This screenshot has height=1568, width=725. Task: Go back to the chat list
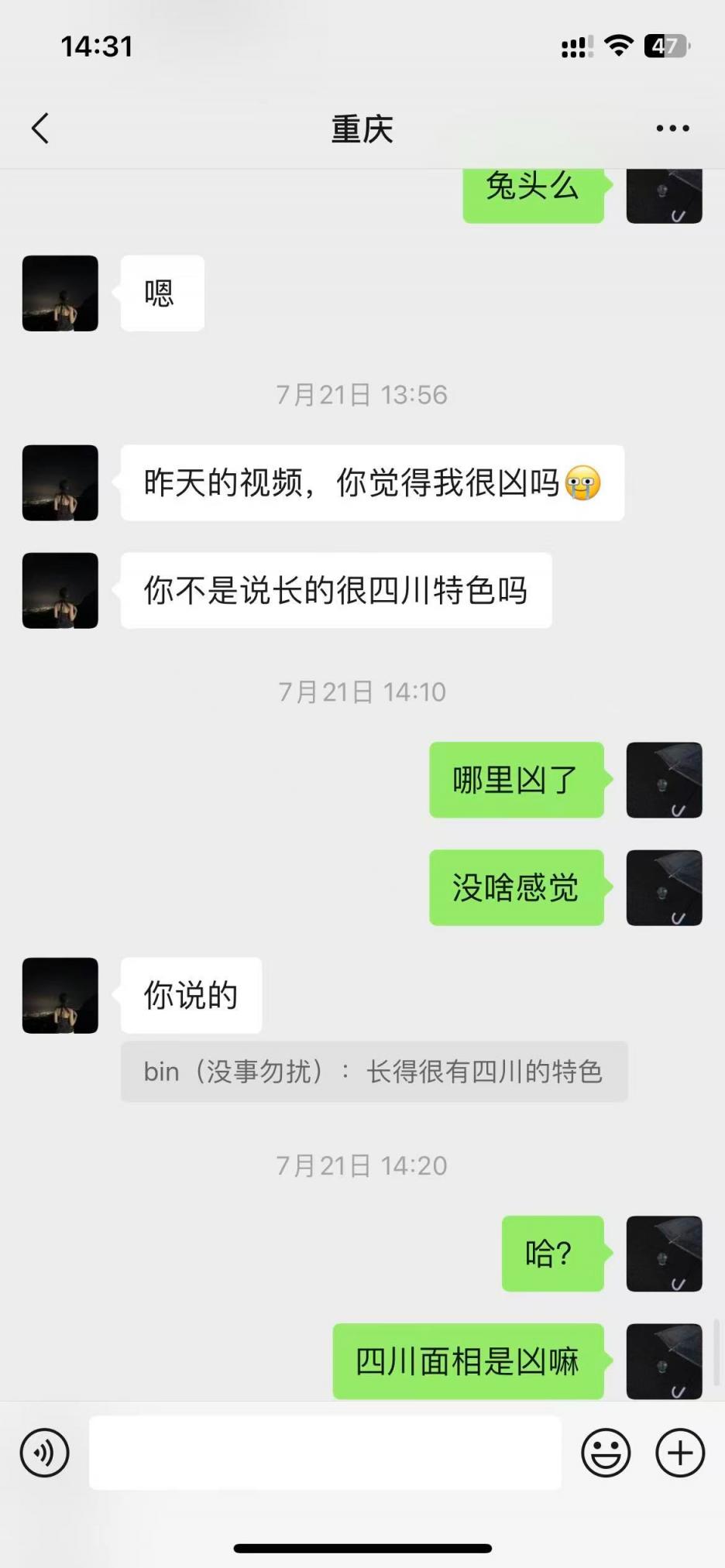coord(40,129)
